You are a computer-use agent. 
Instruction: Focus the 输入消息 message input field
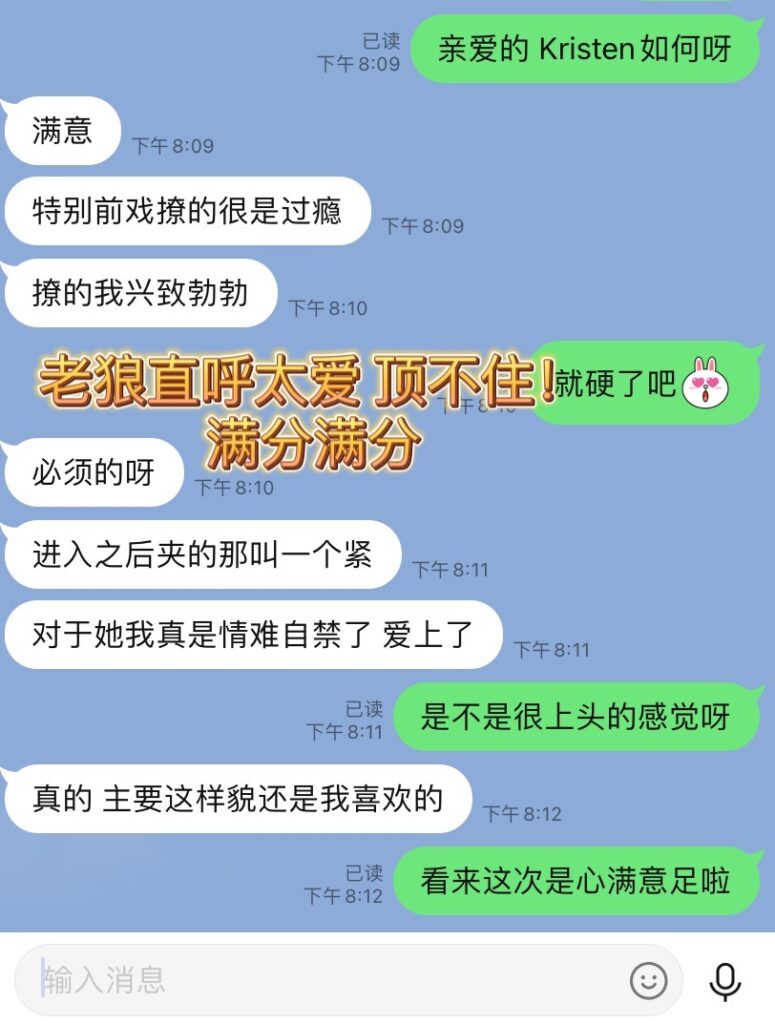(320, 980)
